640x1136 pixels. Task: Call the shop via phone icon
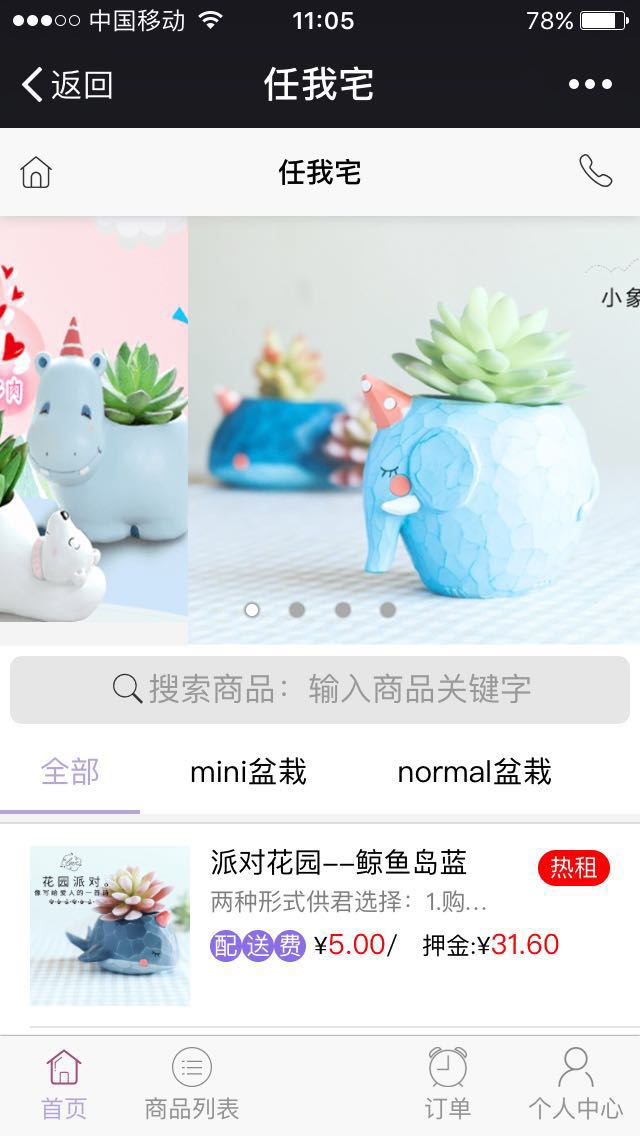coord(595,172)
